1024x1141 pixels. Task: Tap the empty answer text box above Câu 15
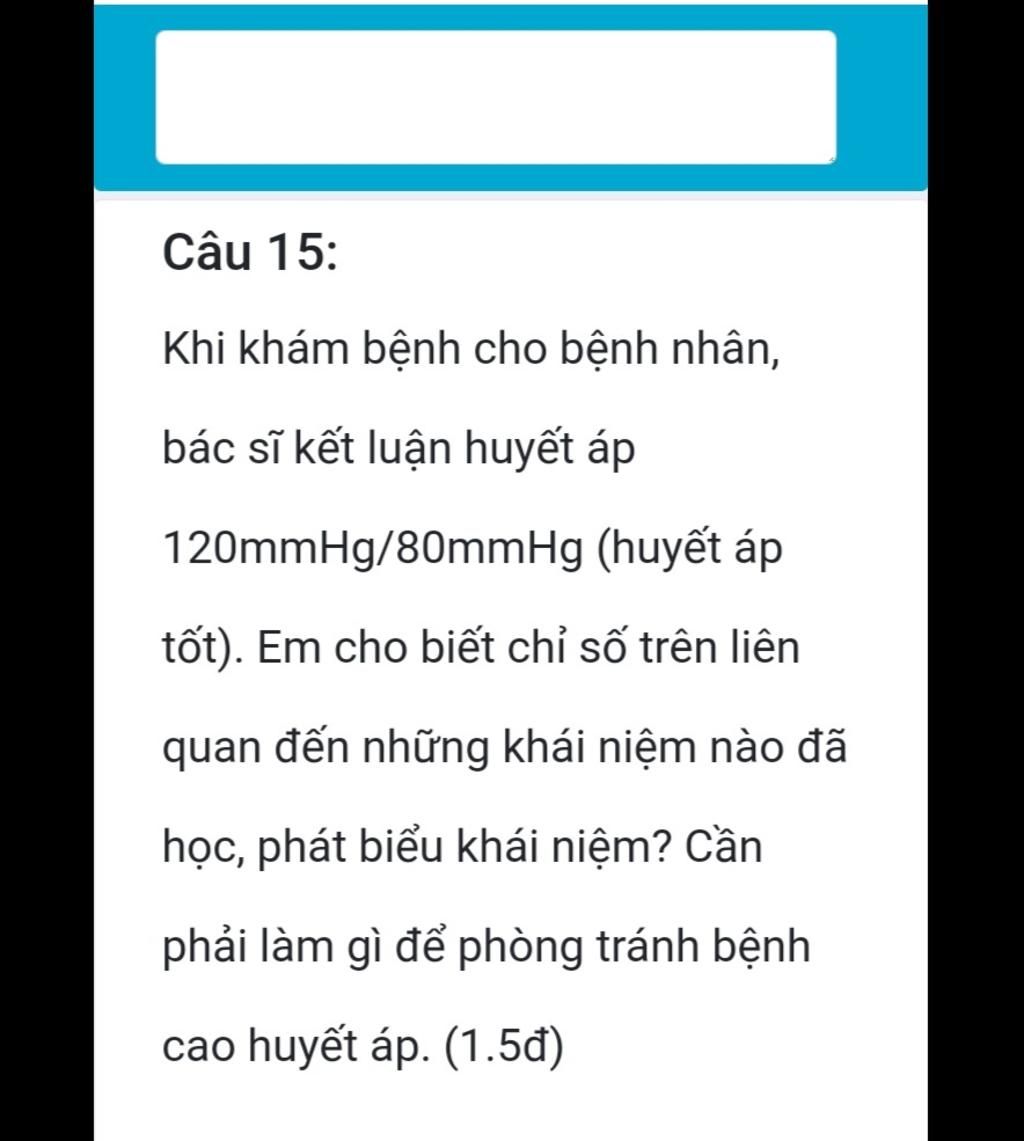pos(496,97)
